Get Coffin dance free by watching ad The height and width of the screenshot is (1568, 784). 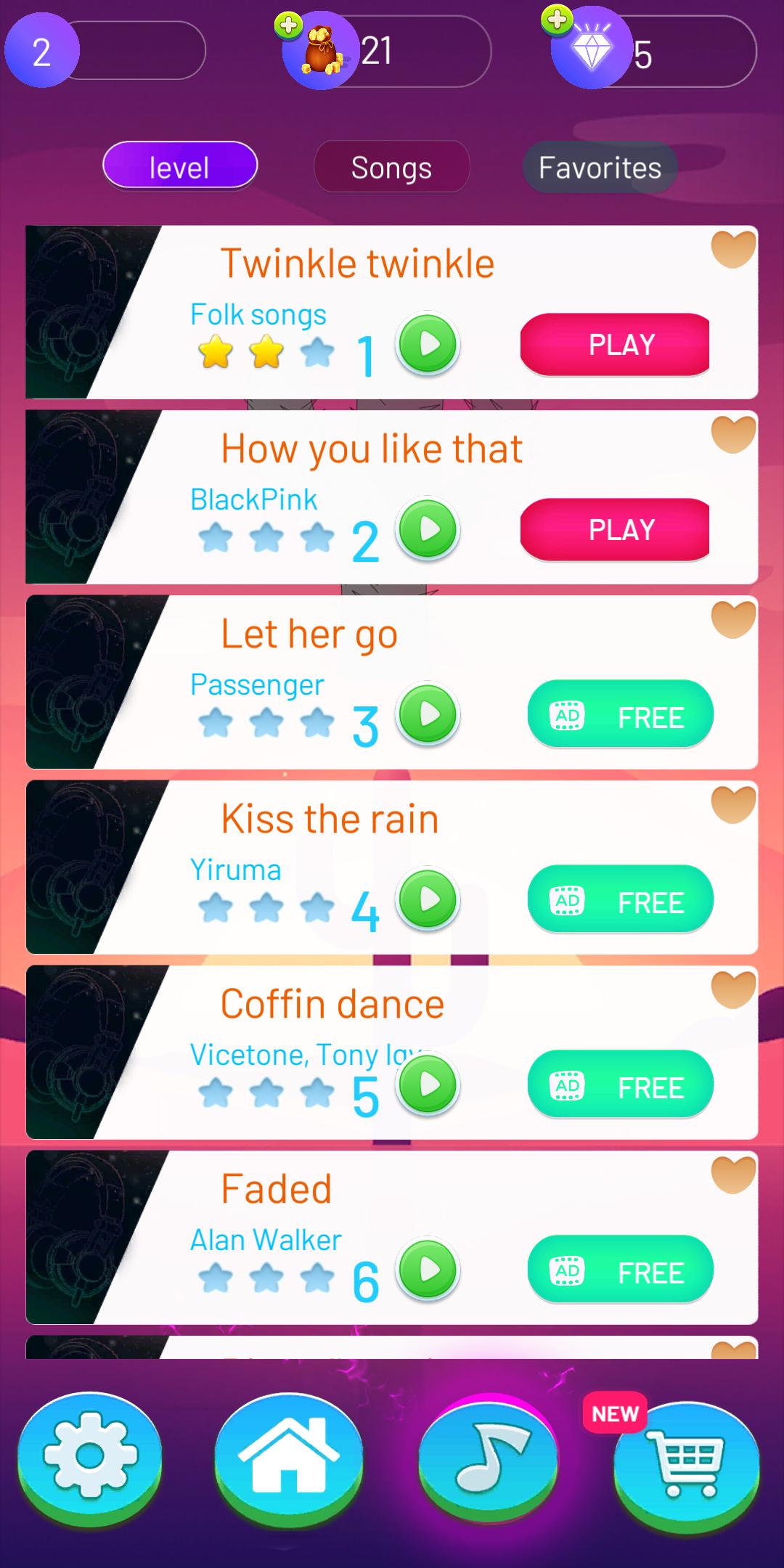pyautogui.click(x=620, y=1085)
